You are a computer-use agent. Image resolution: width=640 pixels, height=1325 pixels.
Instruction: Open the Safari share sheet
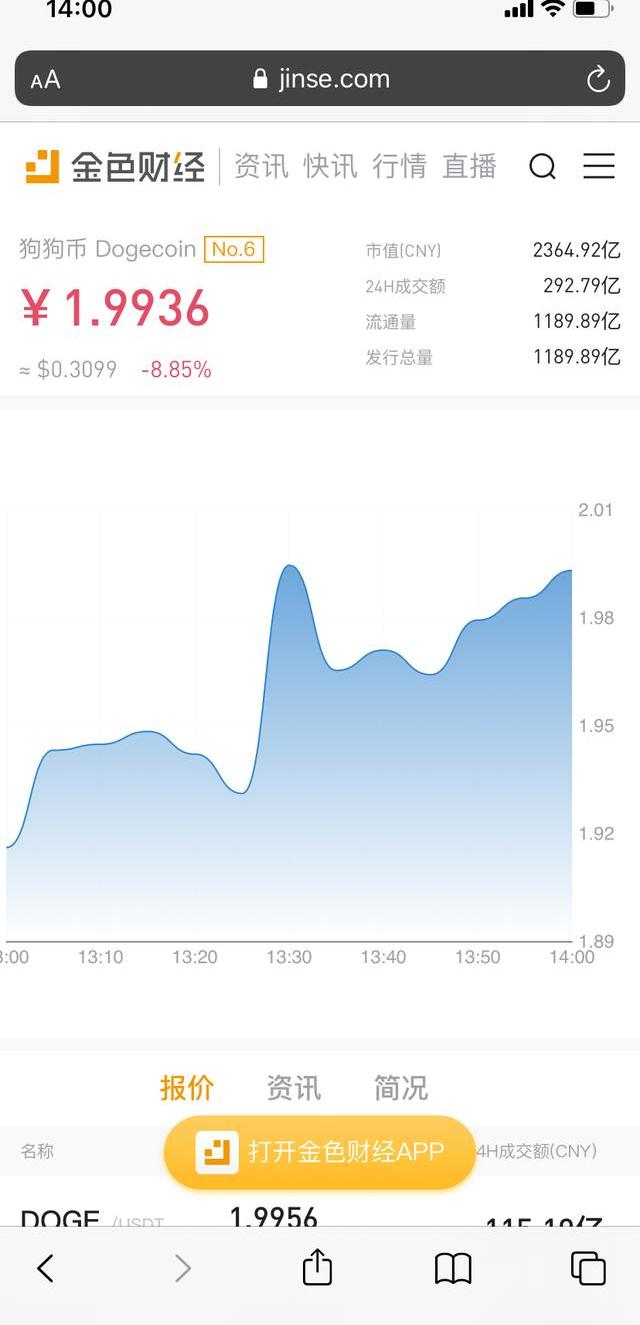(317, 1266)
